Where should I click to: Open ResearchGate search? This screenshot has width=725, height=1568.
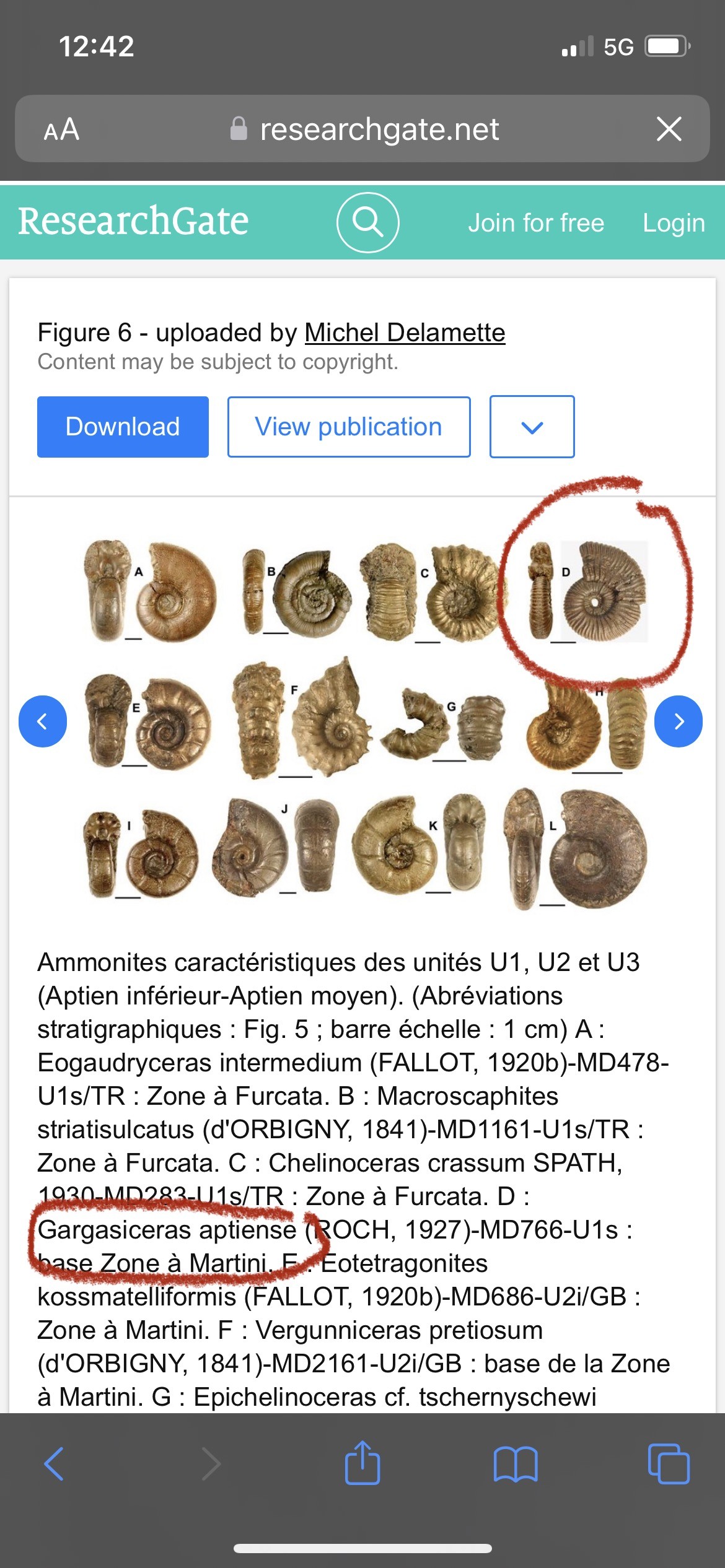point(367,222)
